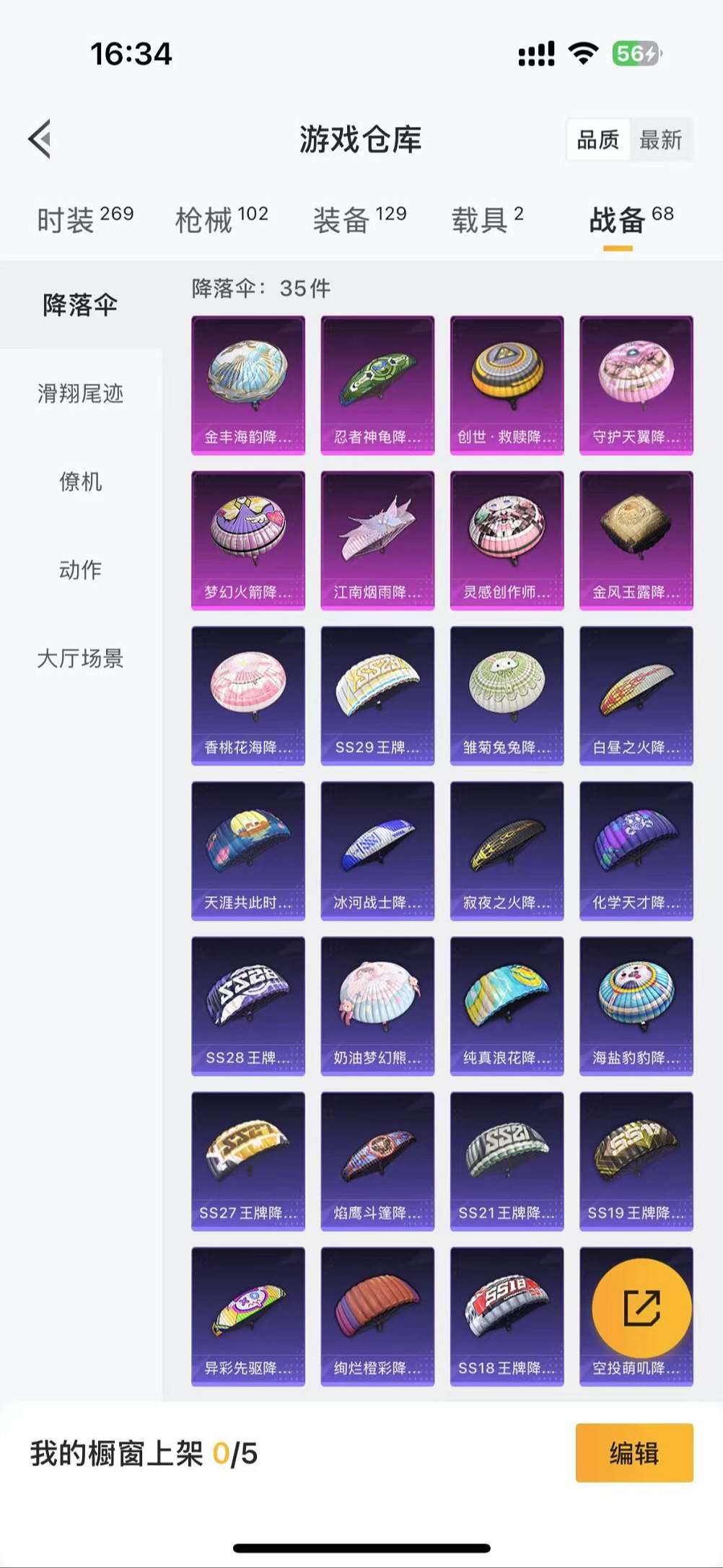Open the 装备 tab
This screenshot has height=1568, width=723.
pos(359,219)
